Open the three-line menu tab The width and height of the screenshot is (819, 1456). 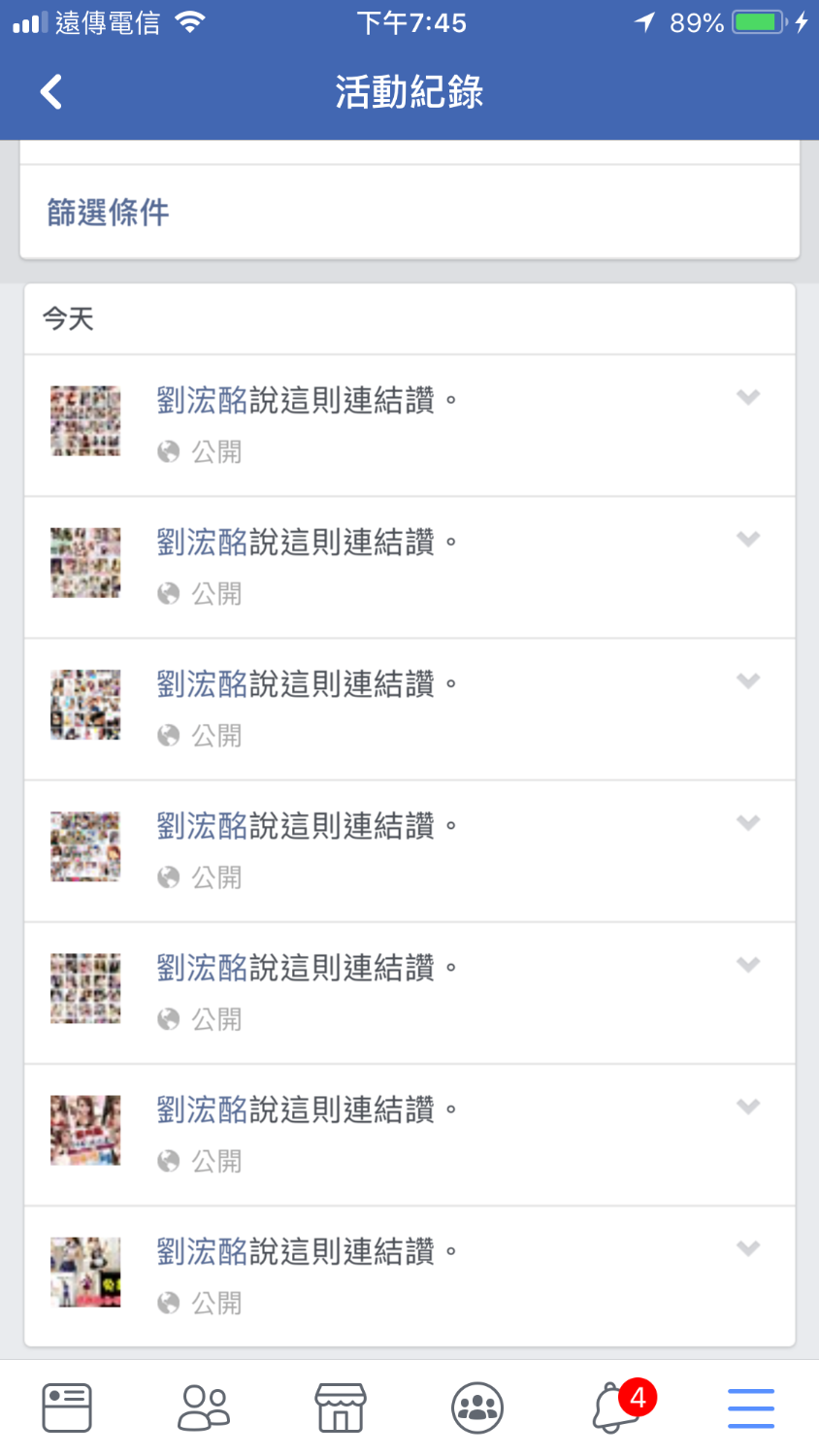[x=751, y=1407]
